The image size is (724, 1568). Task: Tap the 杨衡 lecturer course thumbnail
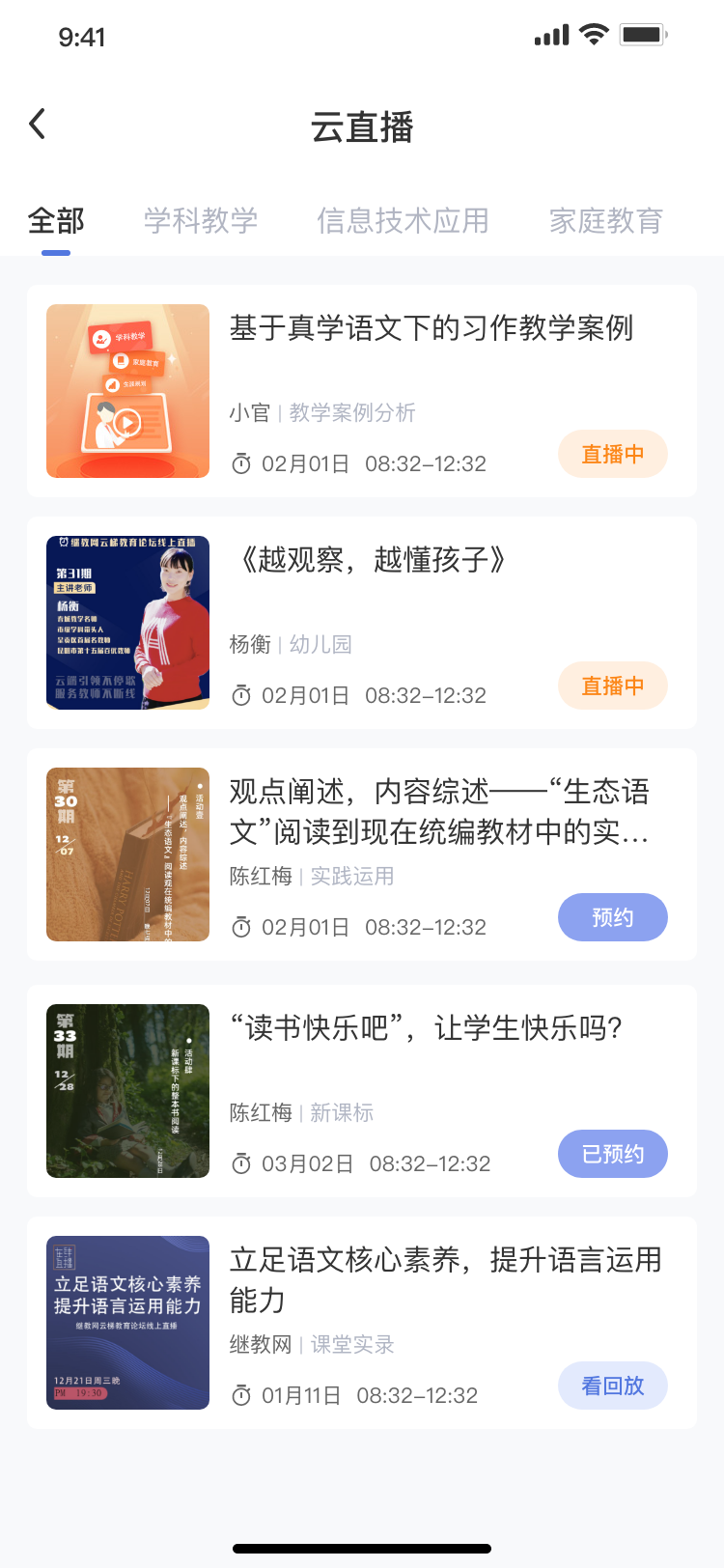[x=126, y=622]
